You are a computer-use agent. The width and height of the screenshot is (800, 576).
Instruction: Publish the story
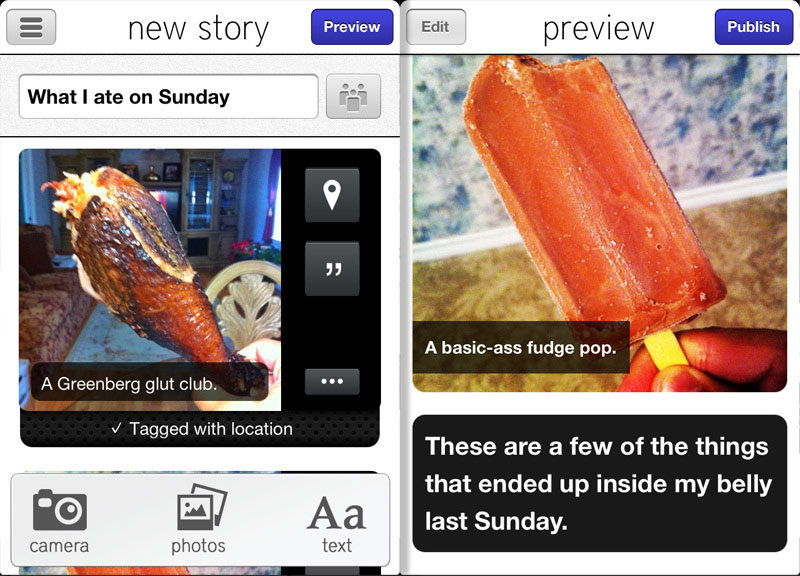753,27
